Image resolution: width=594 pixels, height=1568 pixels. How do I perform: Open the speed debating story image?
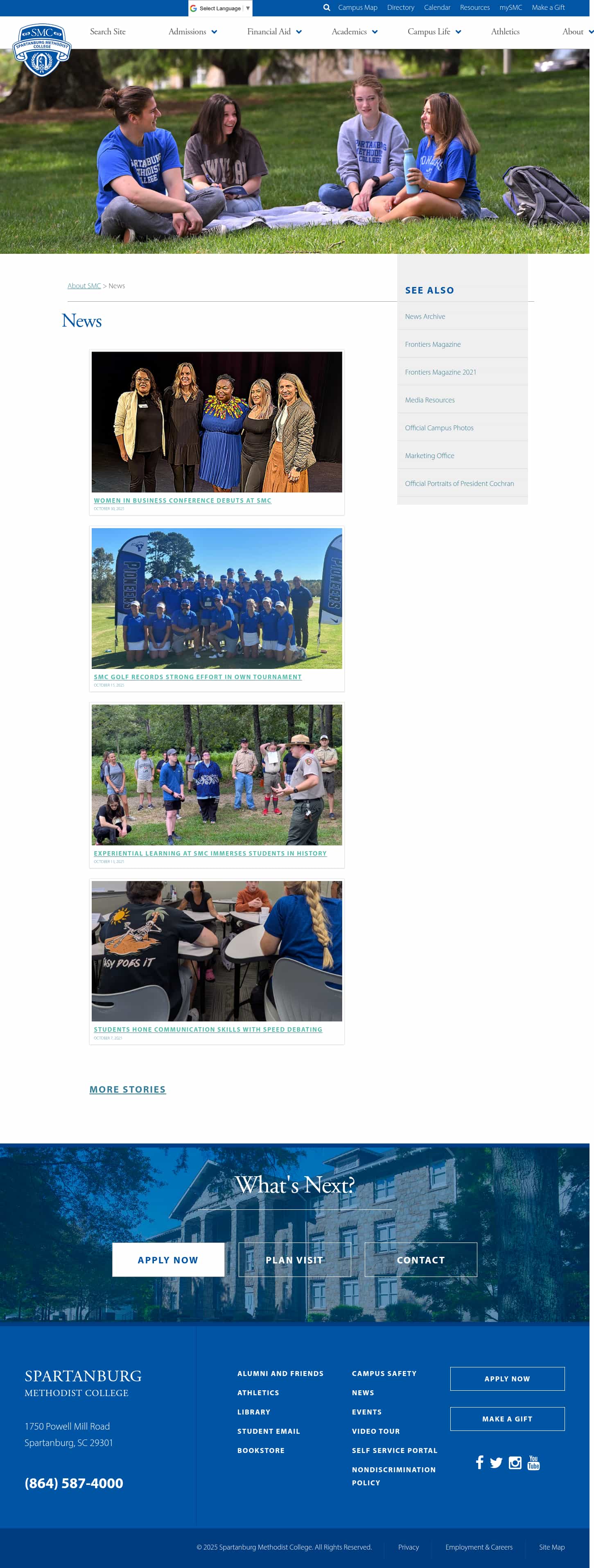tap(217, 951)
